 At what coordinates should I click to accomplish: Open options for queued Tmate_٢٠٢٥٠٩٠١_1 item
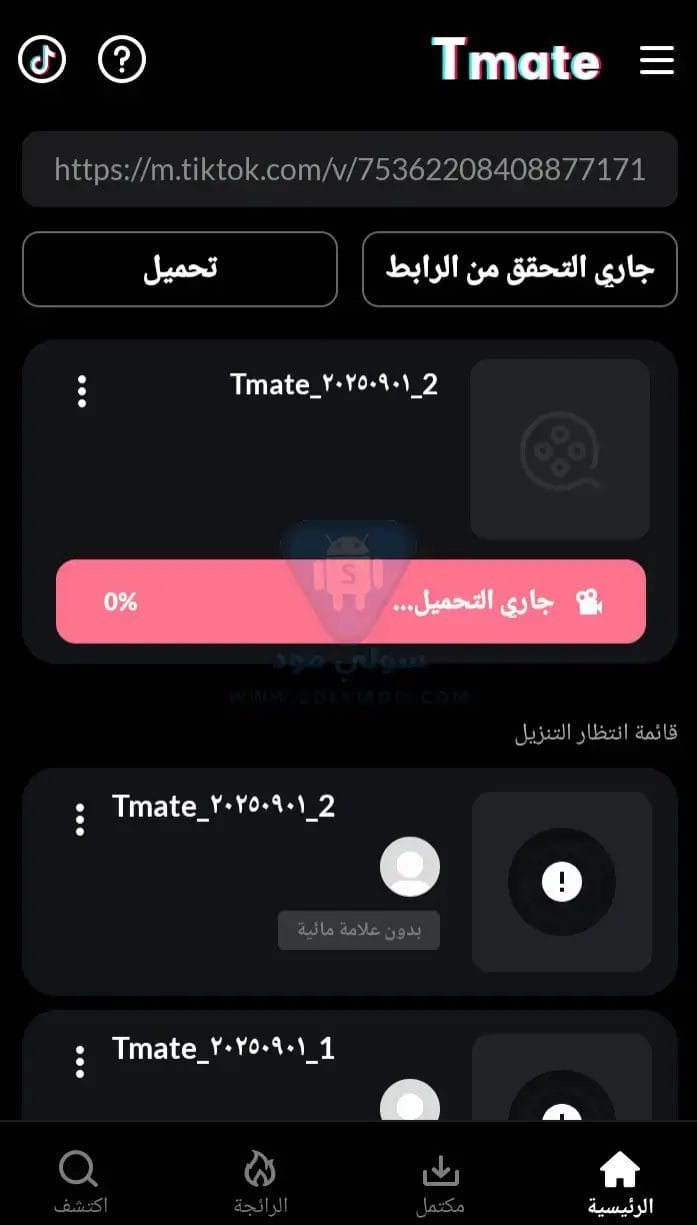tap(80, 1061)
